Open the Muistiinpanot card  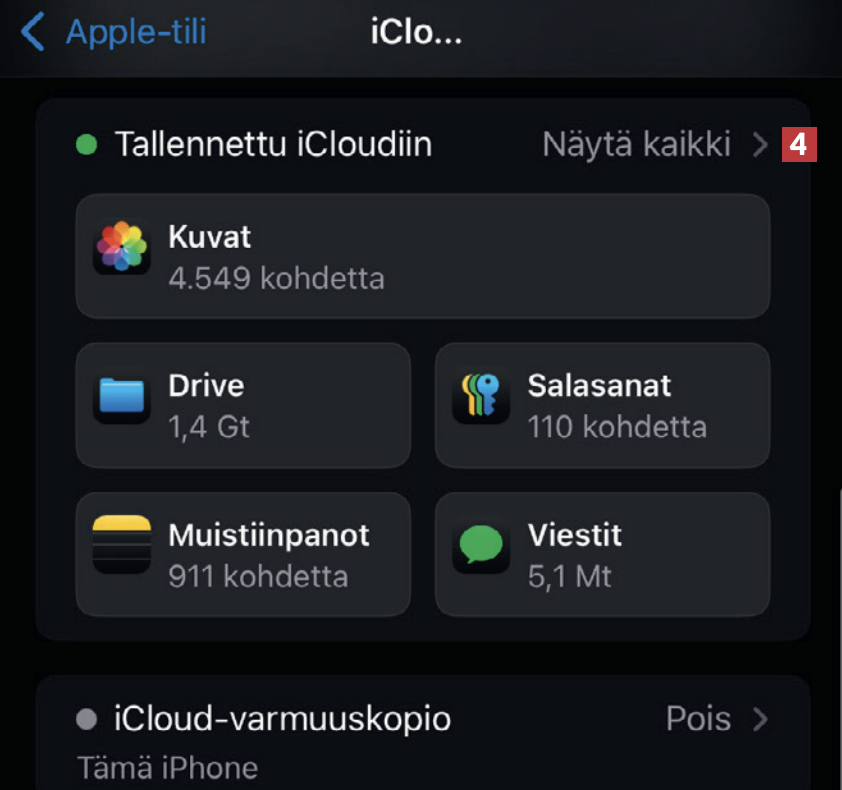click(x=243, y=554)
